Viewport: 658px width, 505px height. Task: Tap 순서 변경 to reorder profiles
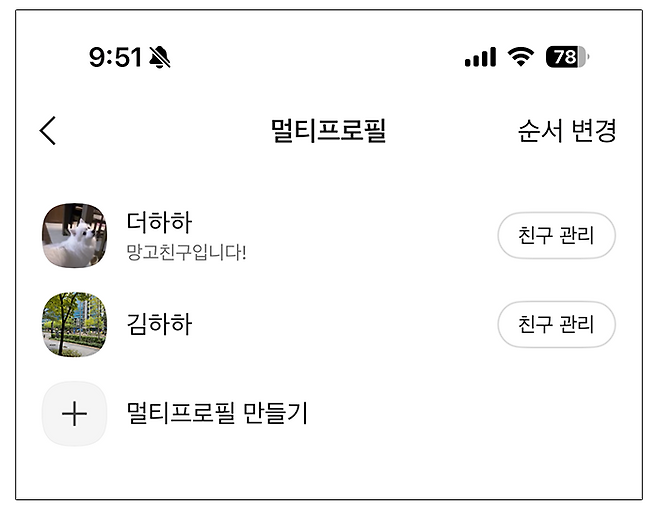pos(566,131)
